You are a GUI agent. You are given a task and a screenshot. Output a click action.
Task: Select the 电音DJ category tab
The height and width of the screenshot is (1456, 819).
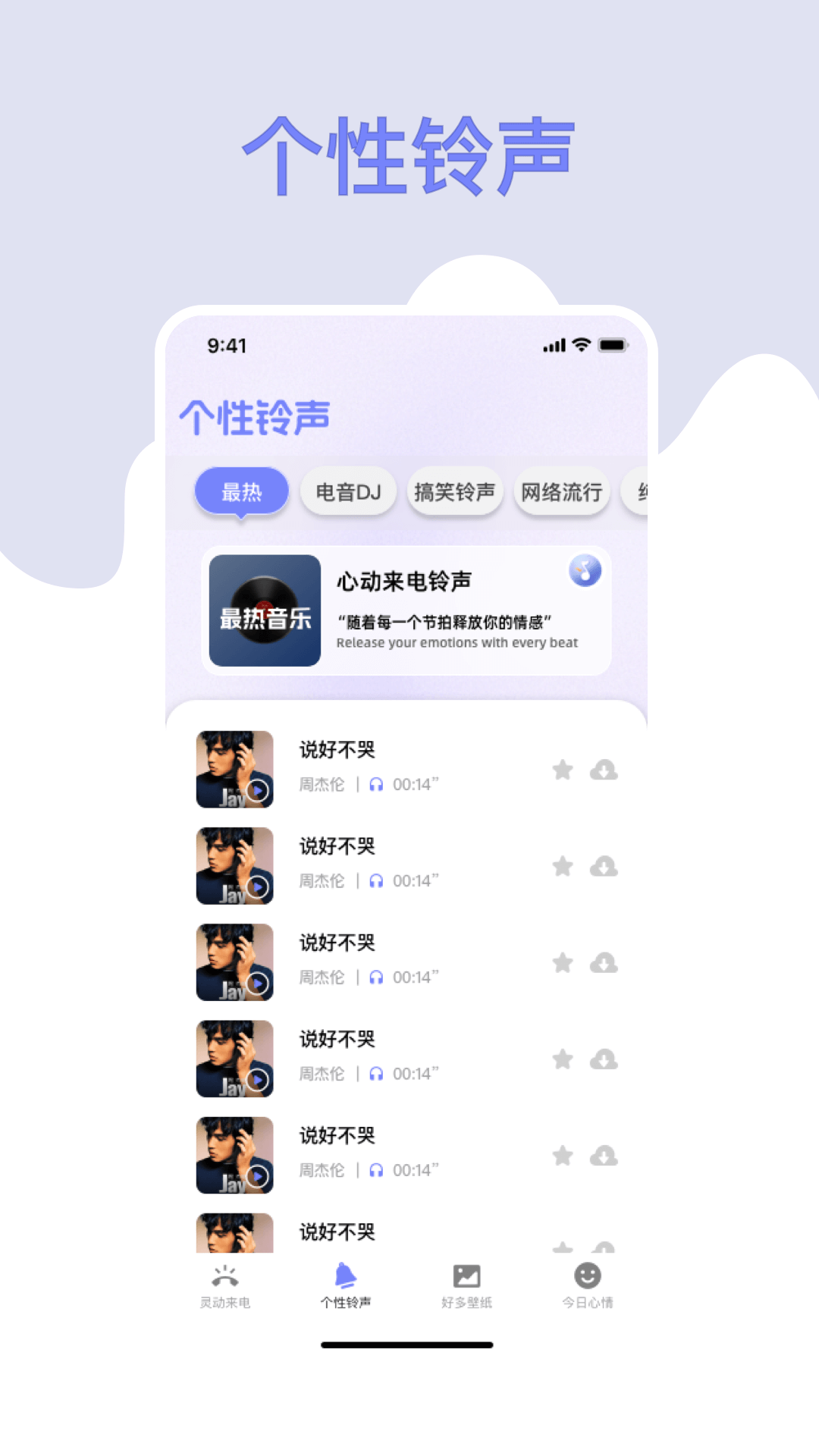point(347,491)
